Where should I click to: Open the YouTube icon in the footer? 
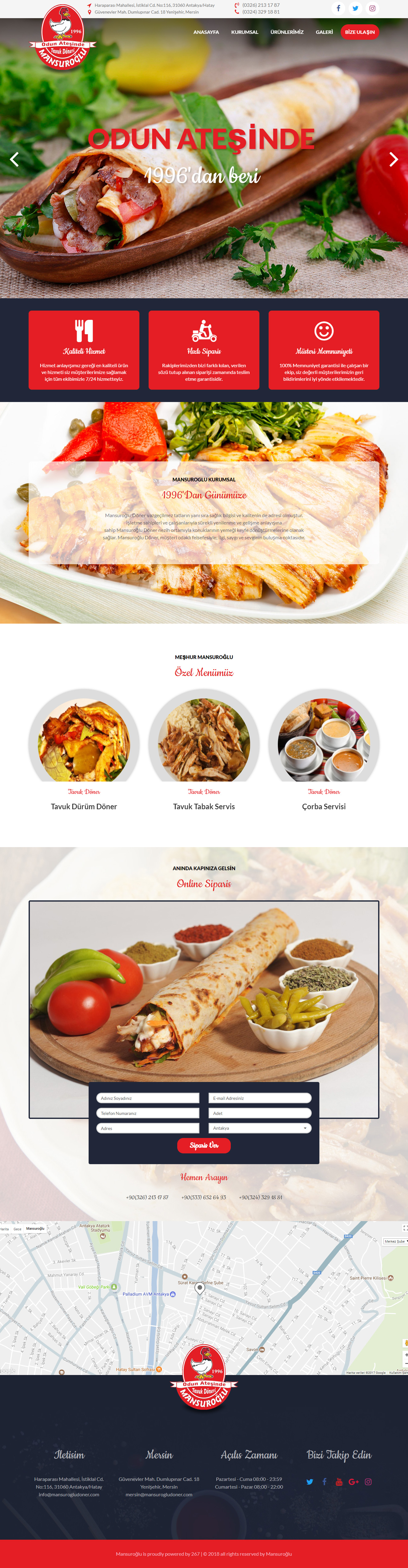[339, 1482]
